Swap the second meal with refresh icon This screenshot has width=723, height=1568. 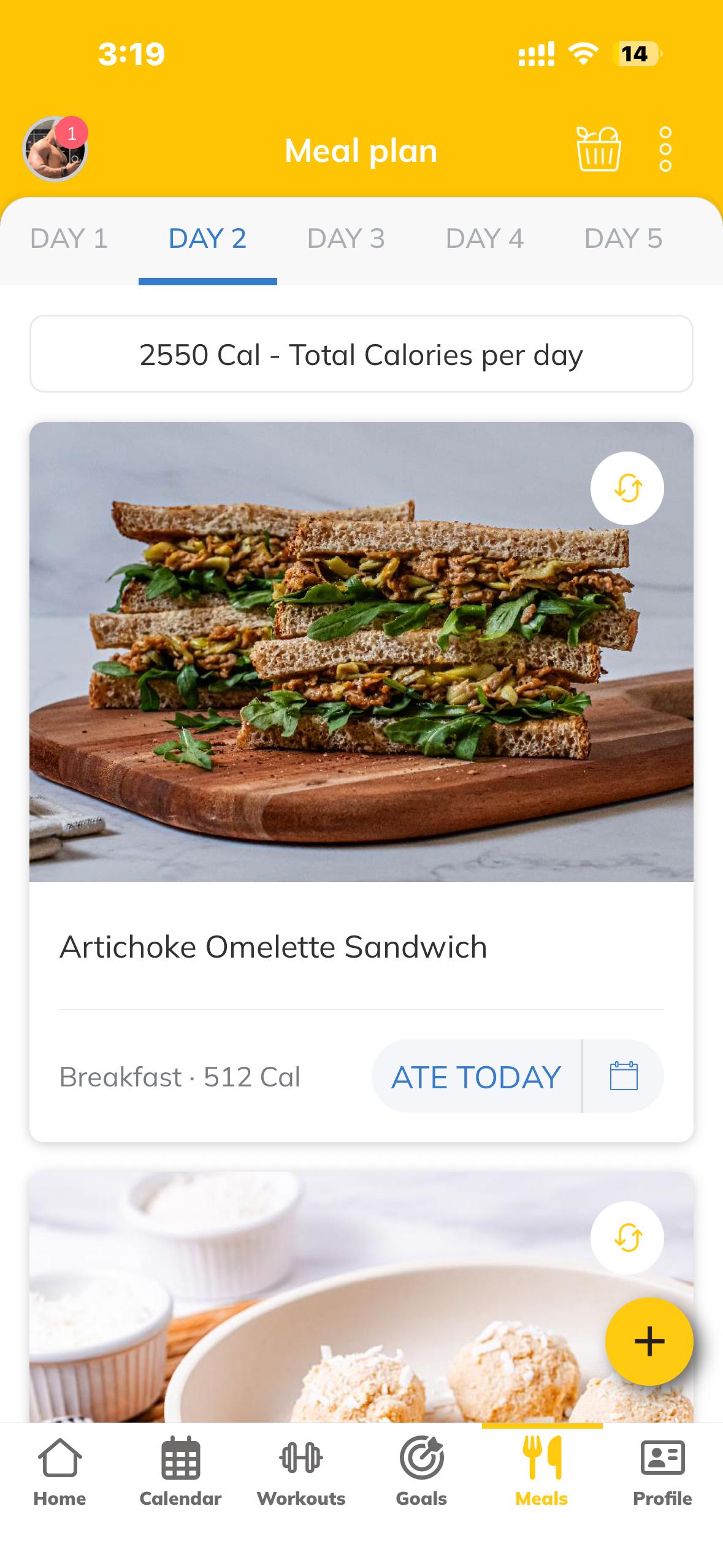coord(627,1237)
